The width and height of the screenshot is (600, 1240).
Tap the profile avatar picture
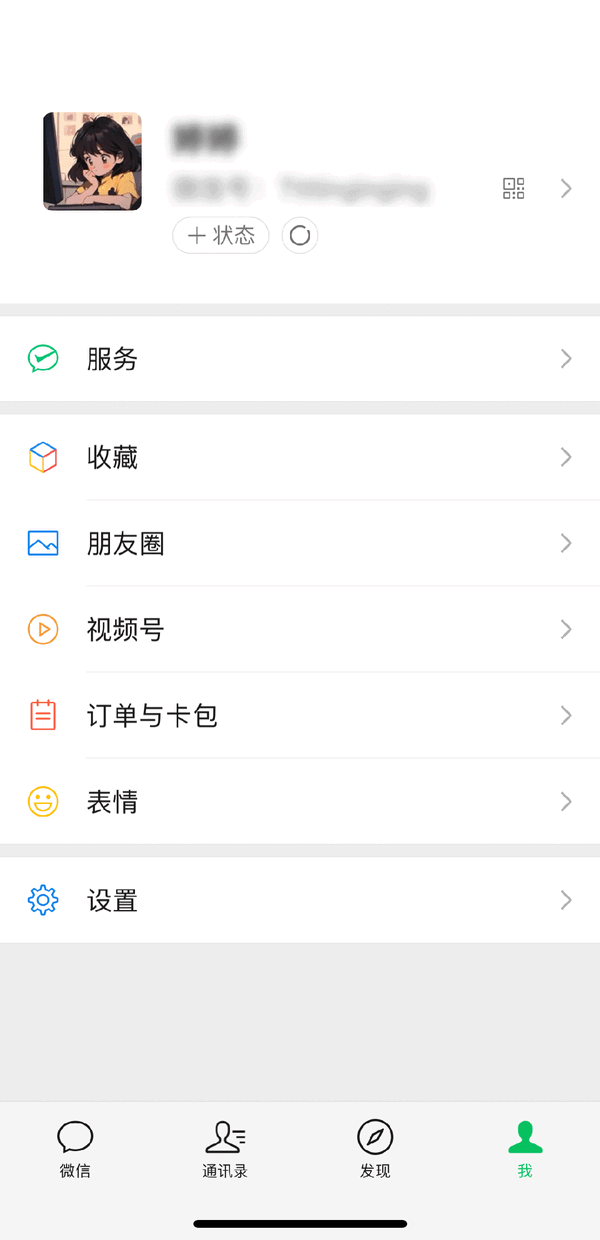click(92, 161)
